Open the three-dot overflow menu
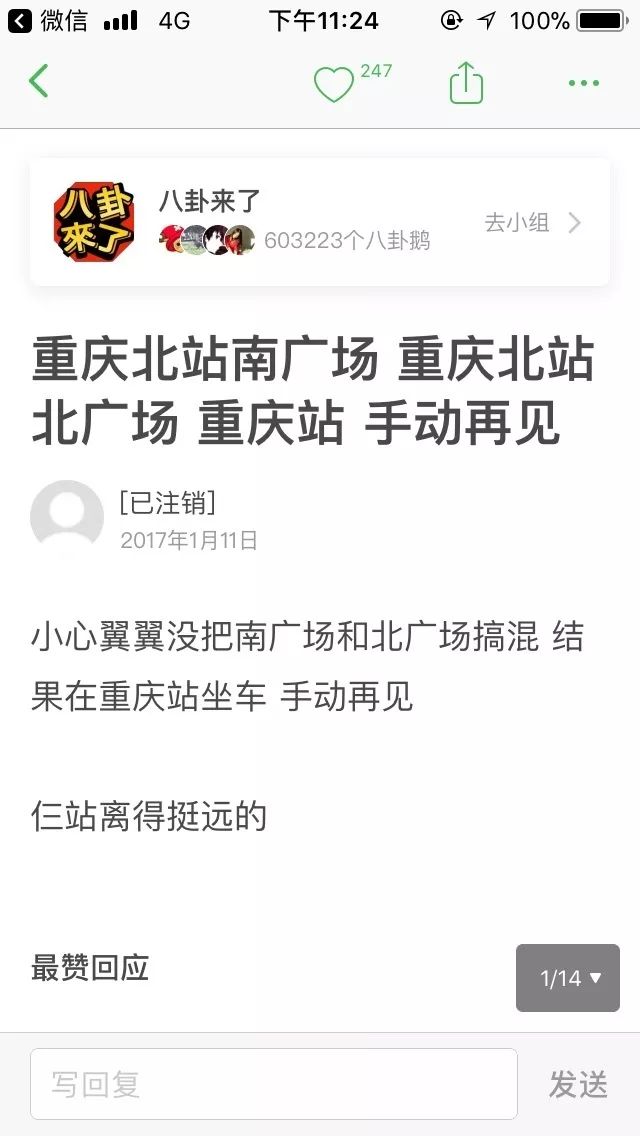Image resolution: width=640 pixels, height=1136 pixels. (583, 83)
